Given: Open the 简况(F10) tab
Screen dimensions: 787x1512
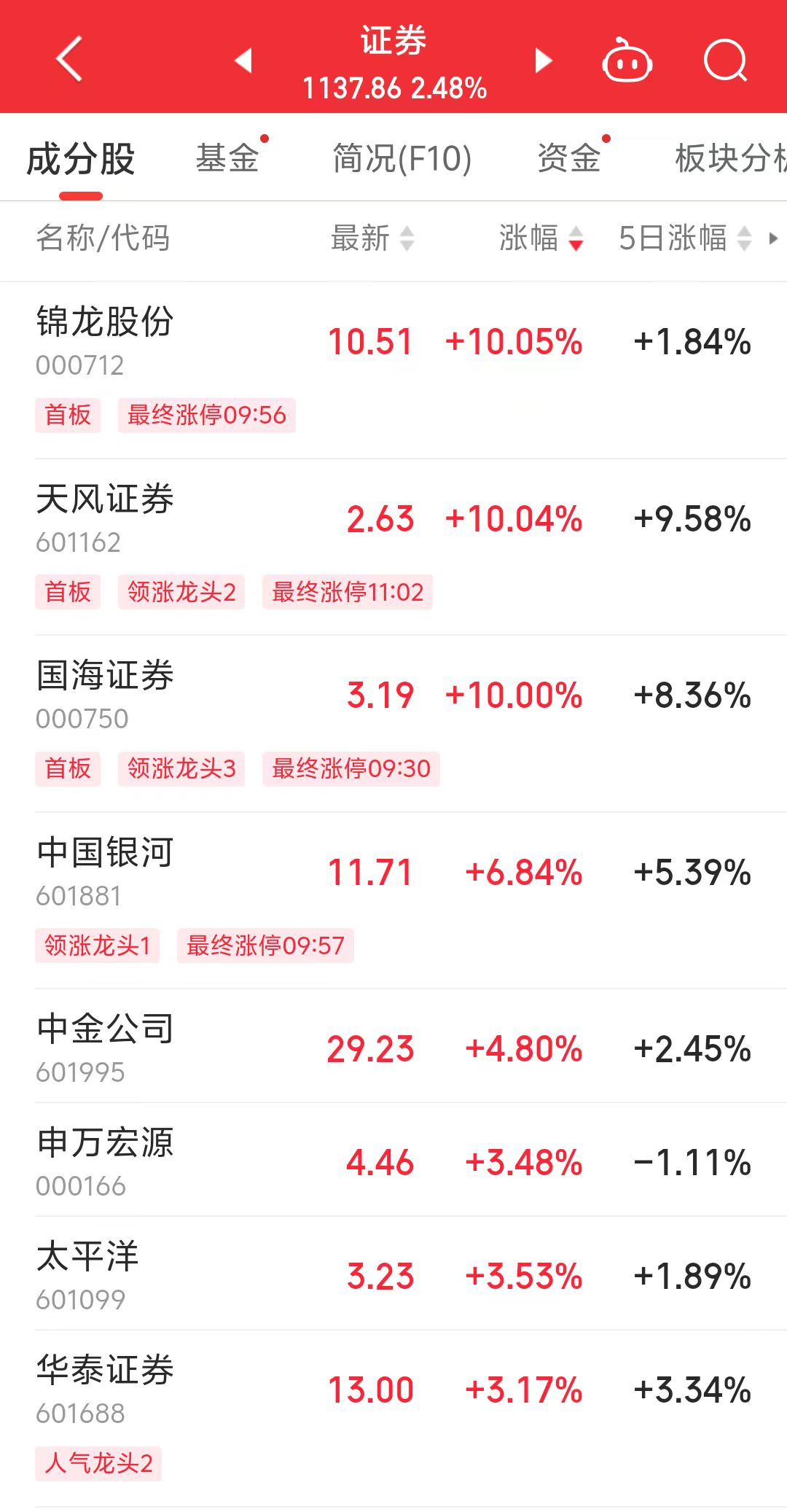Looking at the screenshot, I should pos(402,158).
